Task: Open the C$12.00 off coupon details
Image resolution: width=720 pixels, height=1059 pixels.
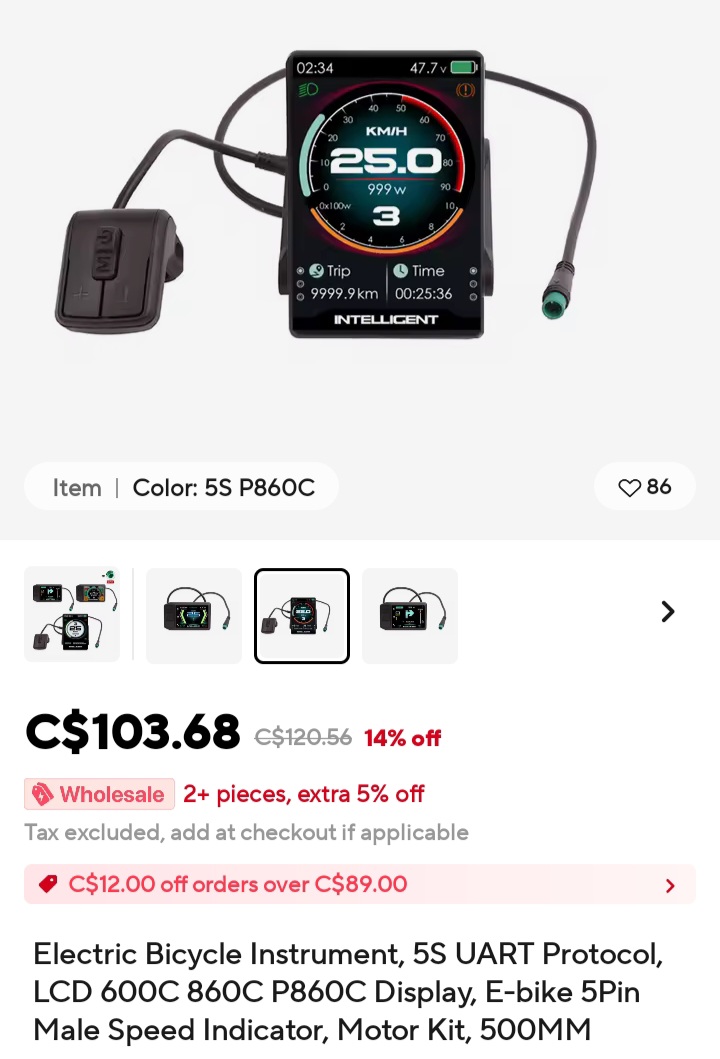Action: coord(360,884)
